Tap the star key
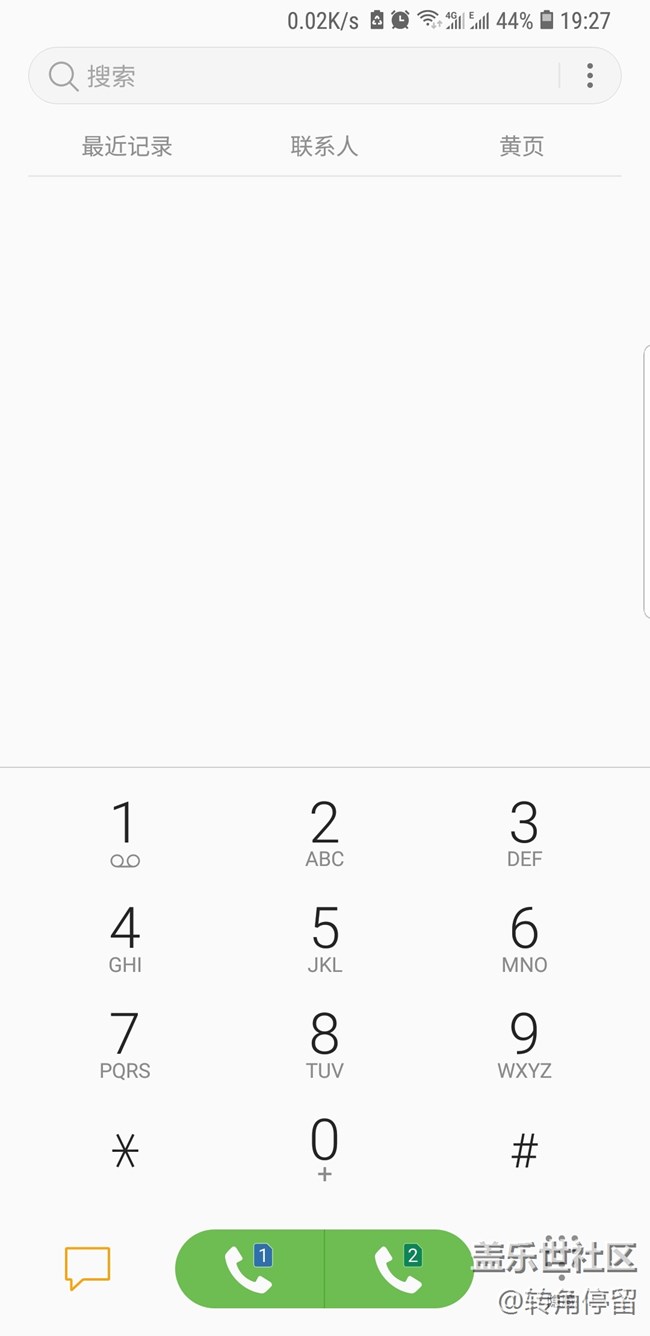 click(x=125, y=1152)
